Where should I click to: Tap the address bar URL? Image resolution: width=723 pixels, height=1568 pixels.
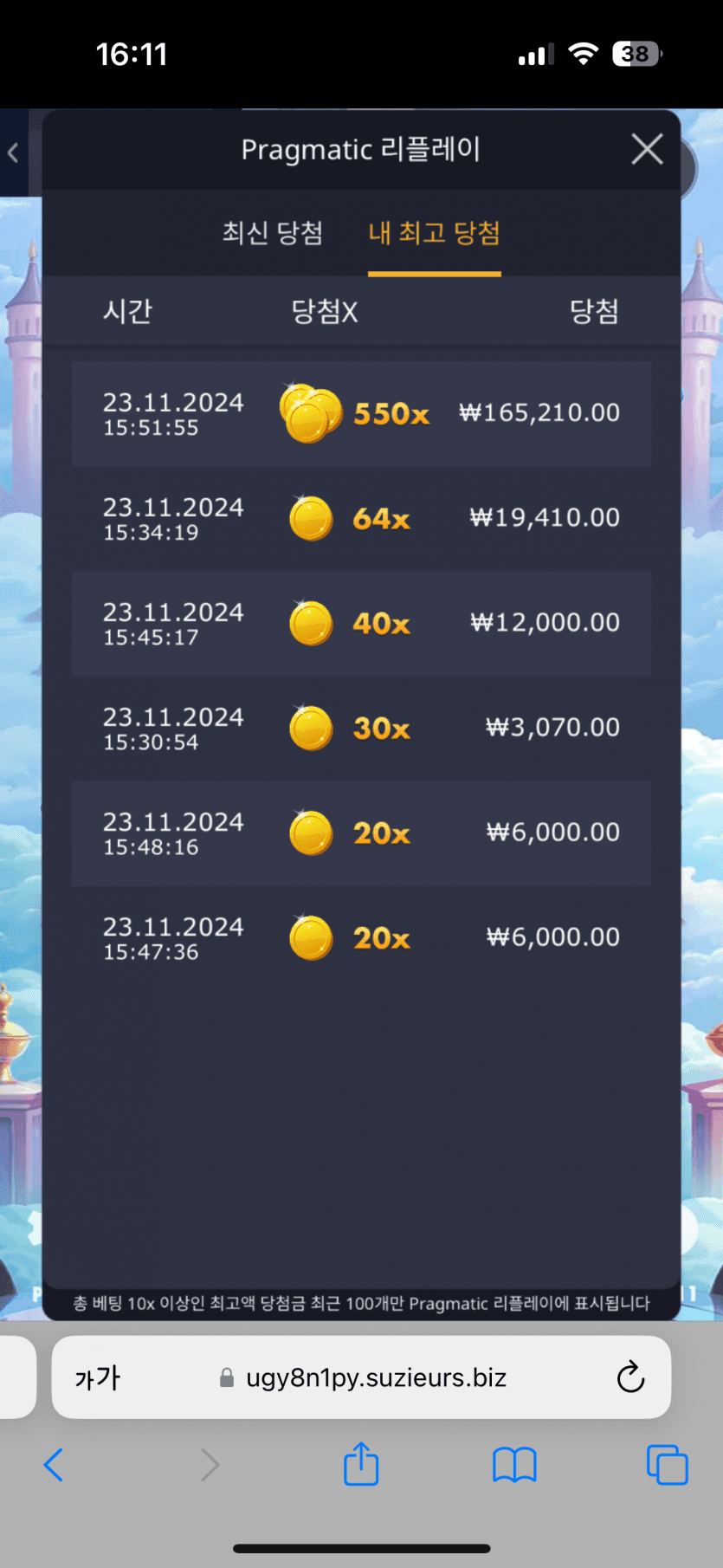pos(376,1377)
